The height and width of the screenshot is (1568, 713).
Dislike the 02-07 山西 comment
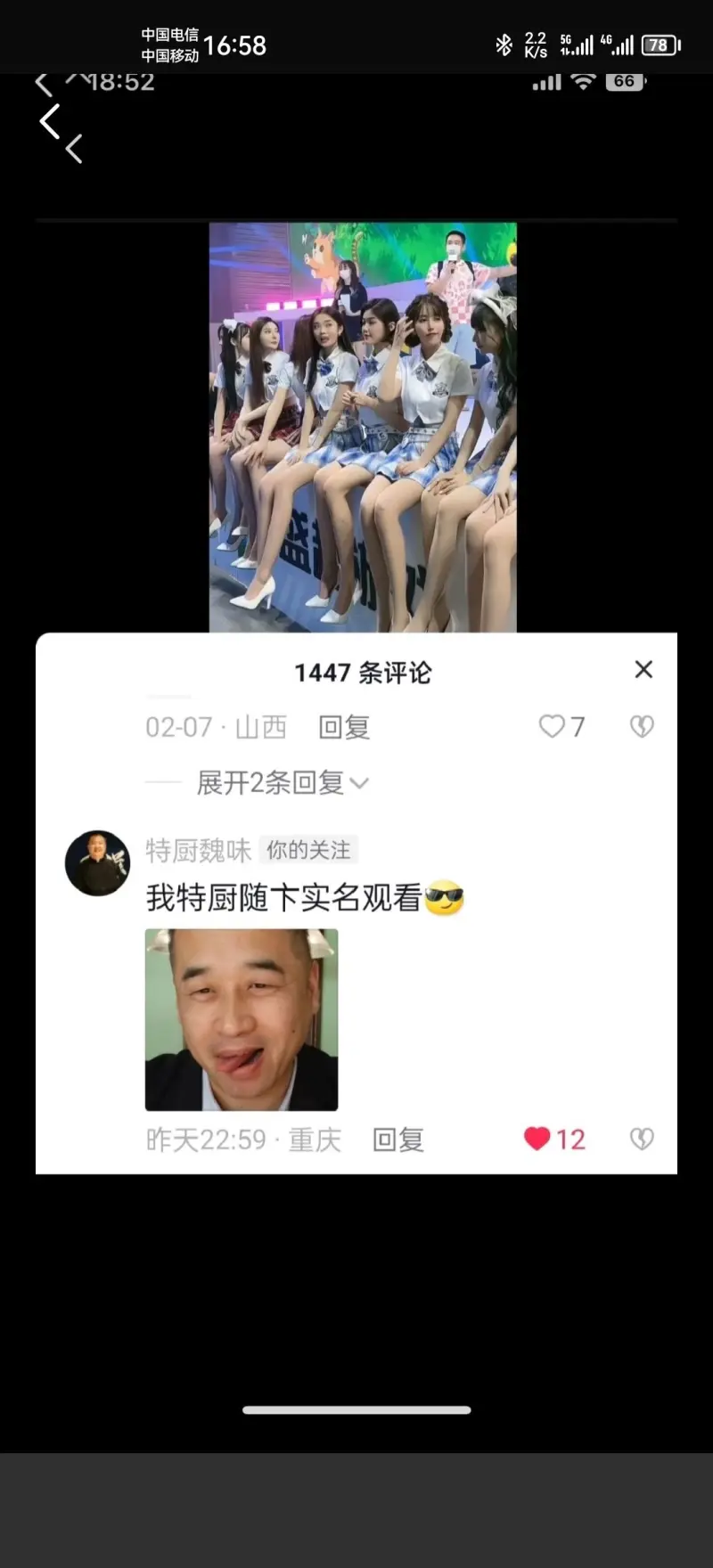tap(642, 727)
